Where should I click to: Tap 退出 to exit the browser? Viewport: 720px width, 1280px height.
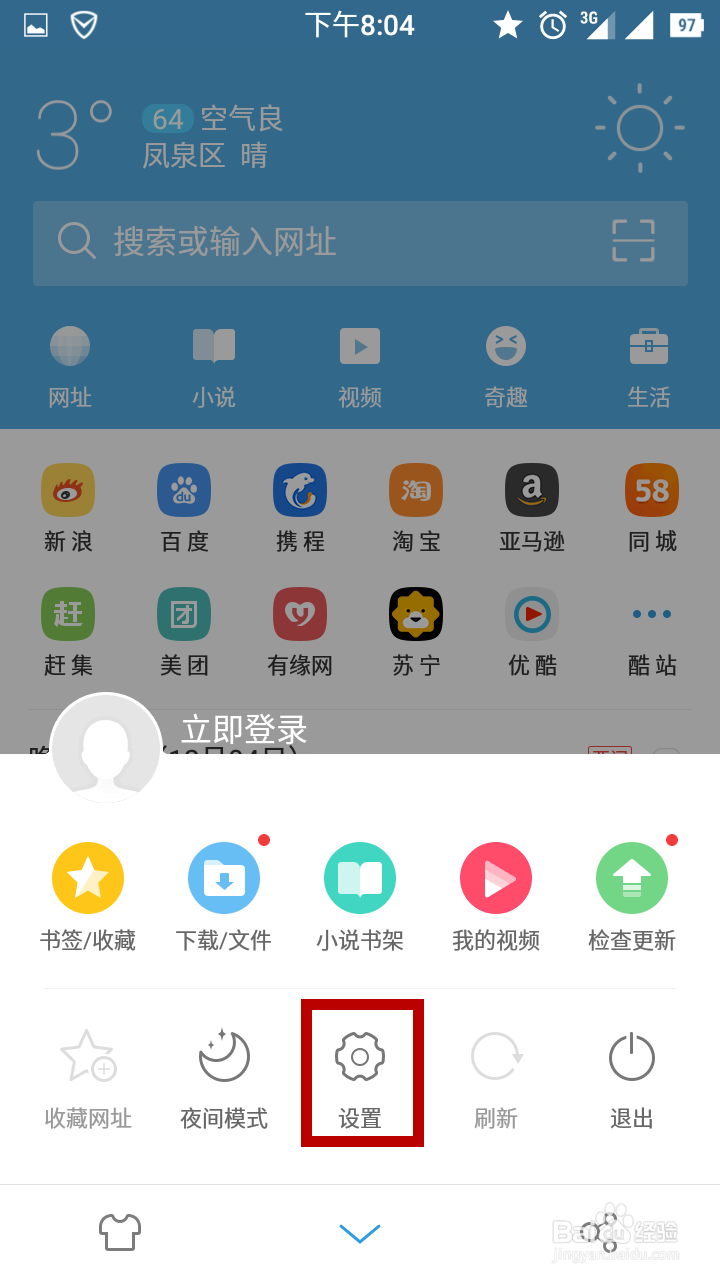pyautogui.click(x=631, y=1073)
